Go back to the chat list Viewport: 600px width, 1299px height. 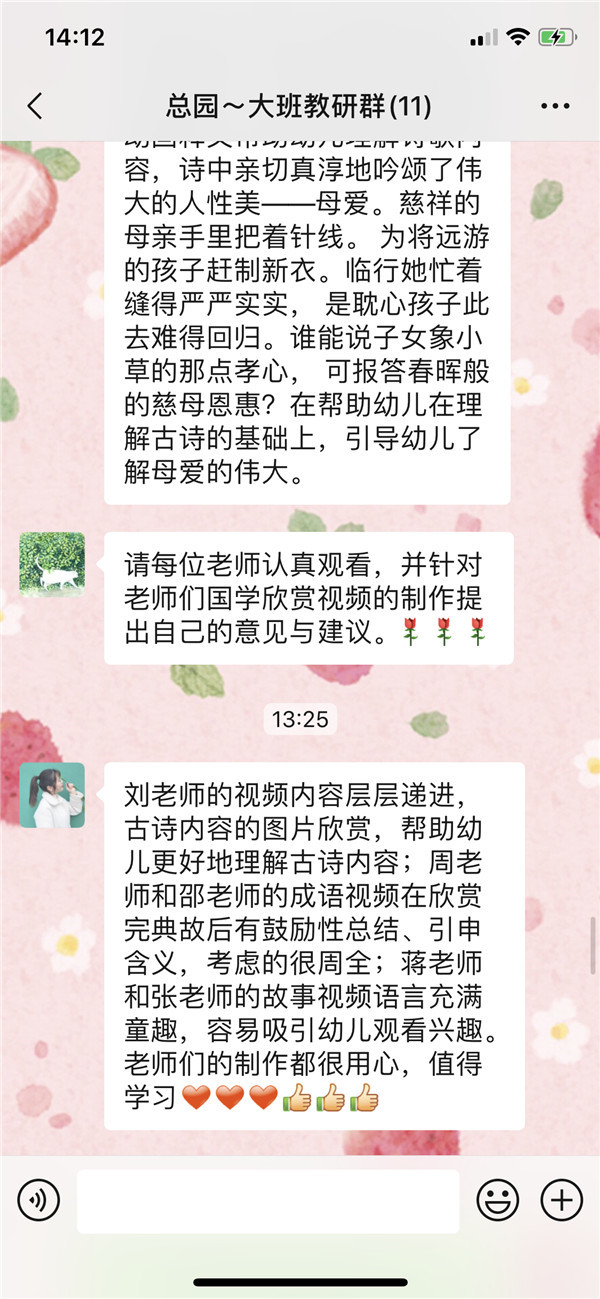[35, 106]
